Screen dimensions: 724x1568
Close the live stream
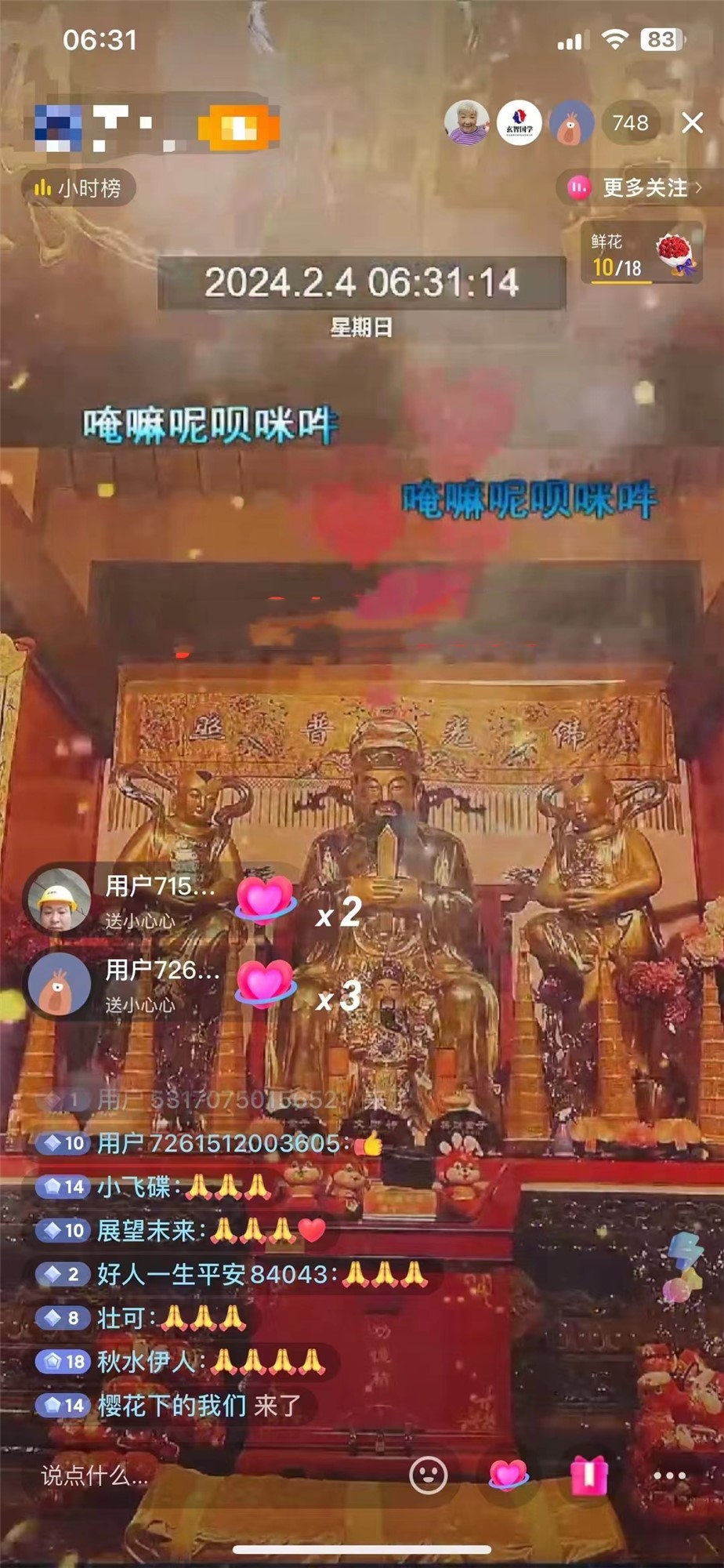point(692,123)
